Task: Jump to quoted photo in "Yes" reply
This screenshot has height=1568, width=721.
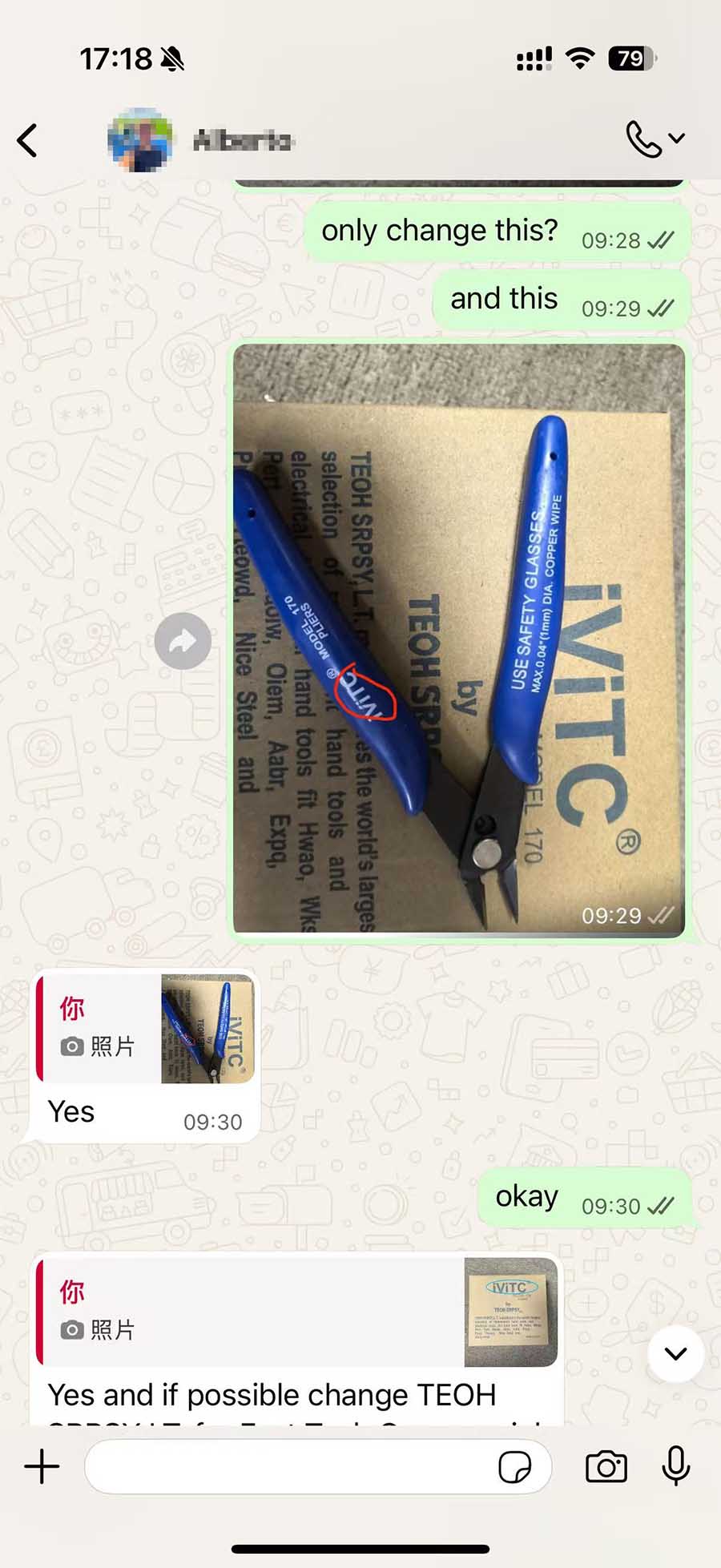Action: (x=146, y=1029)
